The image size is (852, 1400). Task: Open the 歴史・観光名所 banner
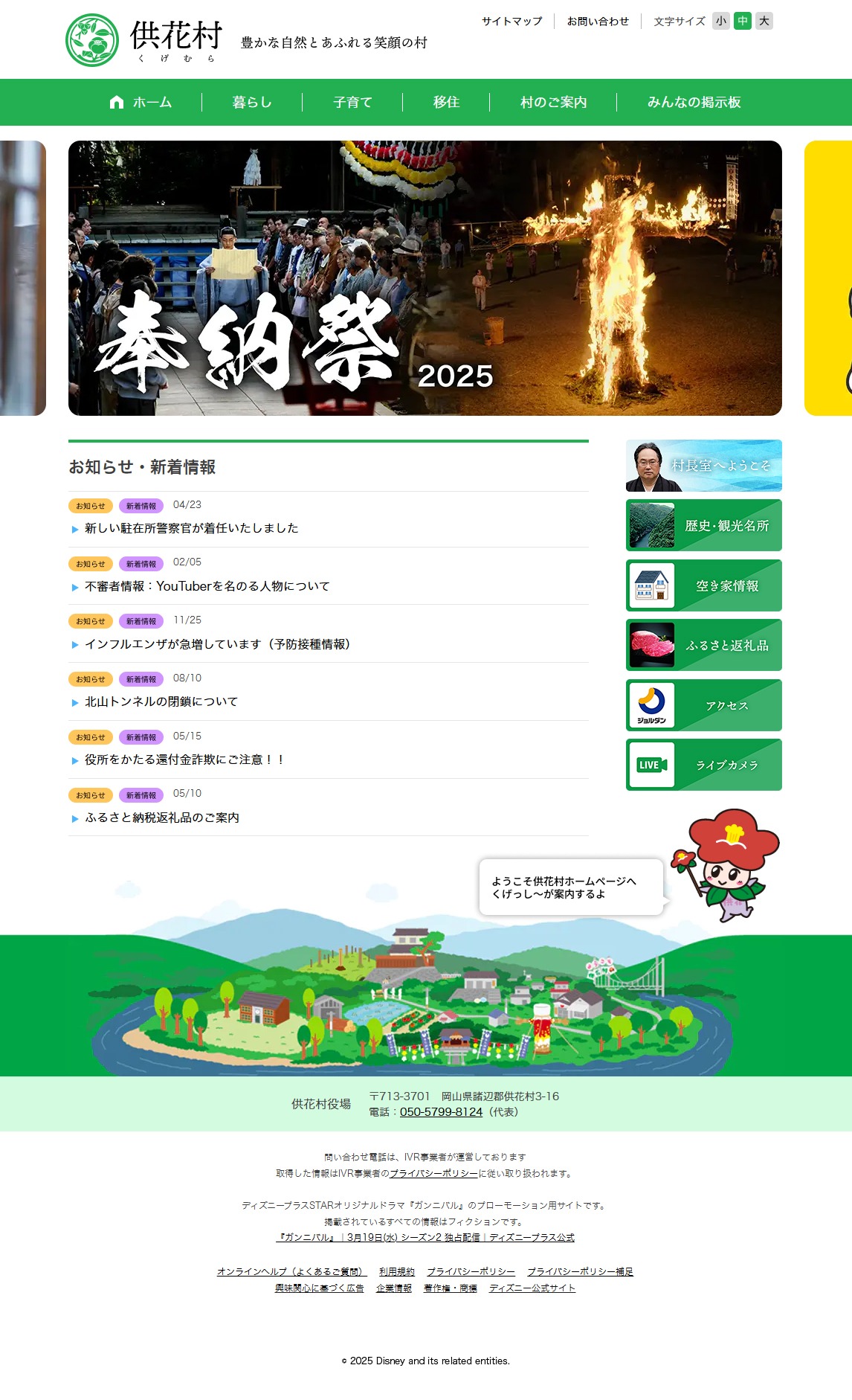(x=703, y=525)
